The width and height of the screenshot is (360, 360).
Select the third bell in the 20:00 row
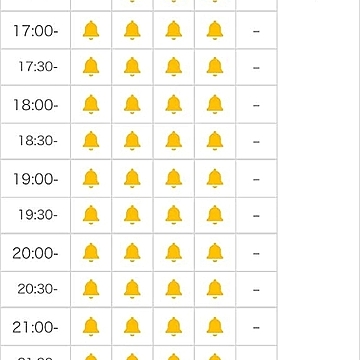coord(174,252)
